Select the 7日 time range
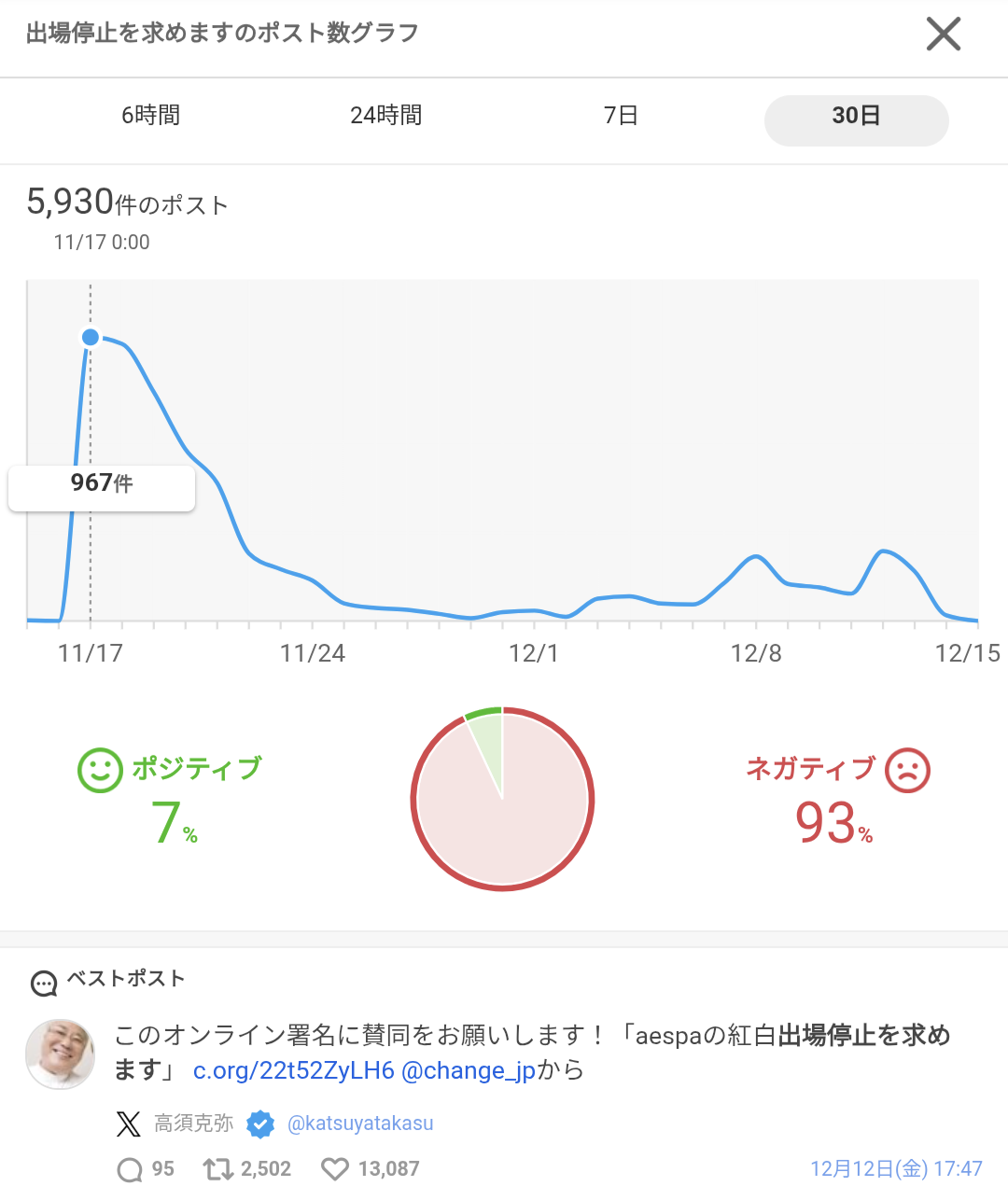Screen dimensions: 1008x1200 pos(621,116)
